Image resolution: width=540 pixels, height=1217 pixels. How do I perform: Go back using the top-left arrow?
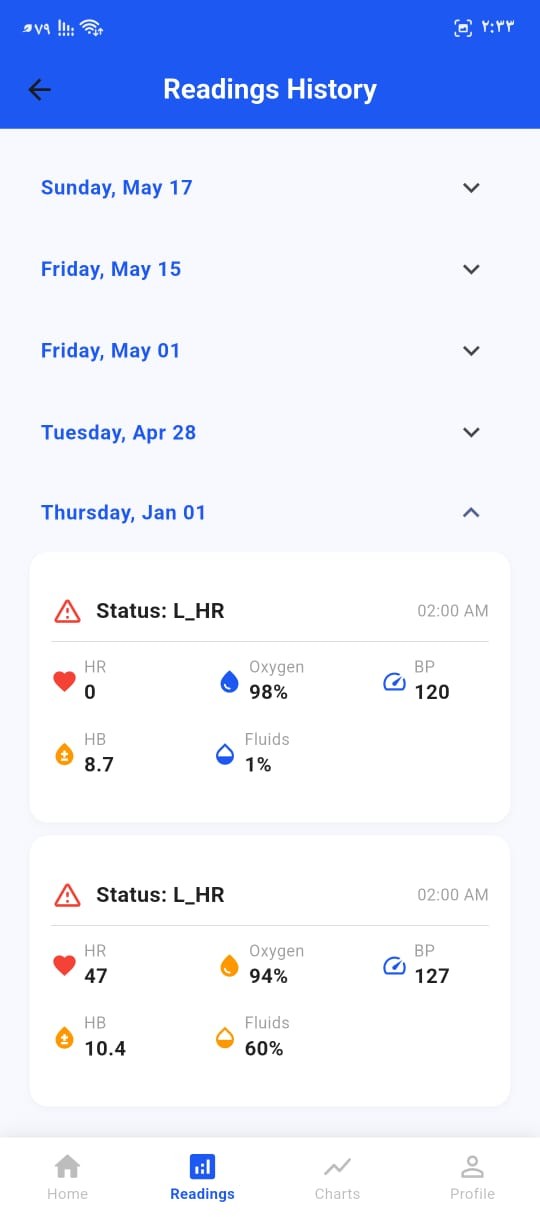[39, 90]
